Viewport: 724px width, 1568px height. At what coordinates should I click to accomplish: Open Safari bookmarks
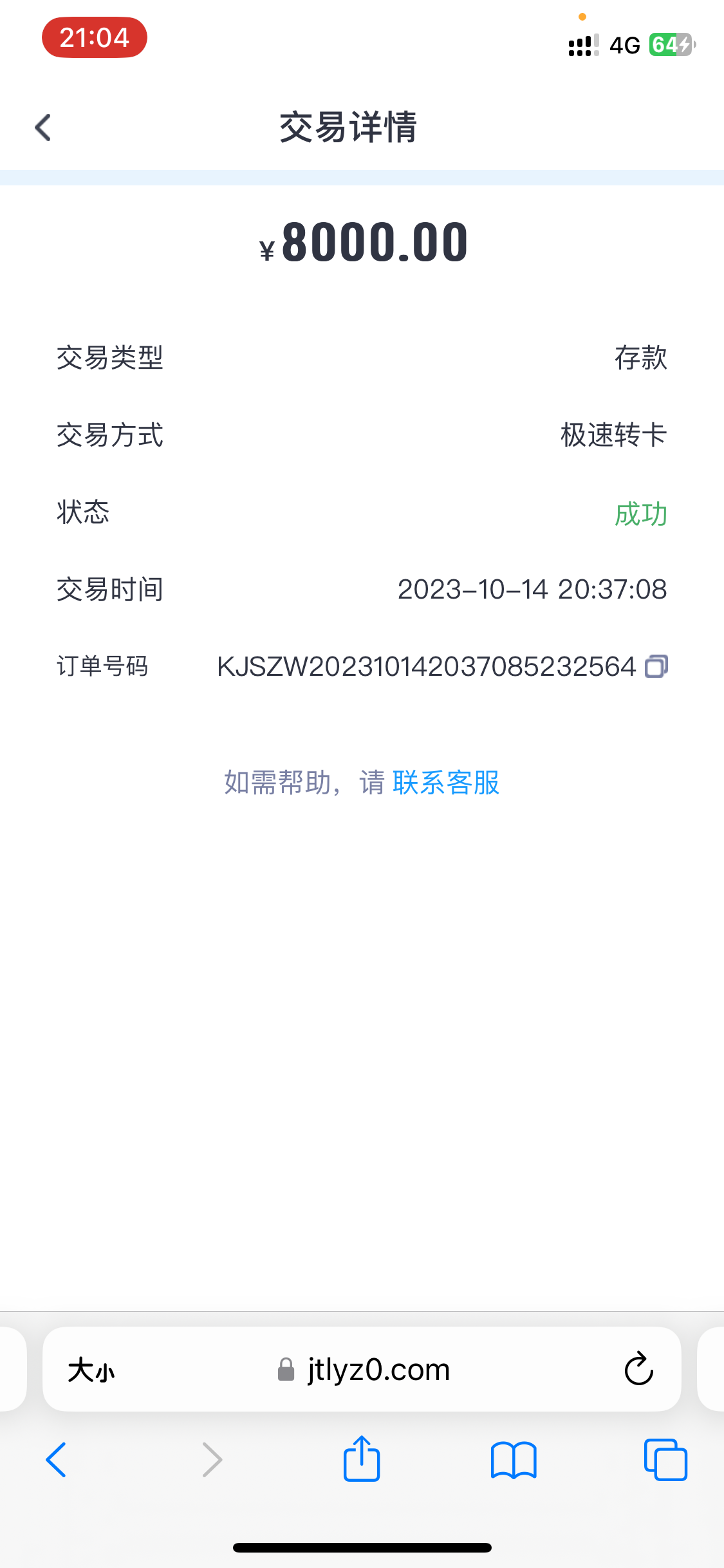(x=513, y=1459)
